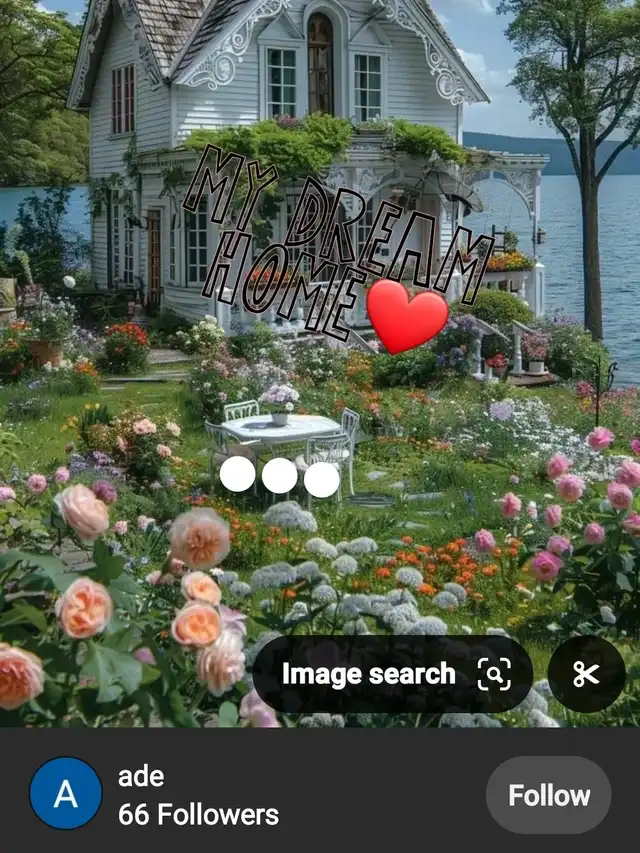This screenshot has height=853, width=640.
Task: Tap the three white dots overlay
Action: 280,476
